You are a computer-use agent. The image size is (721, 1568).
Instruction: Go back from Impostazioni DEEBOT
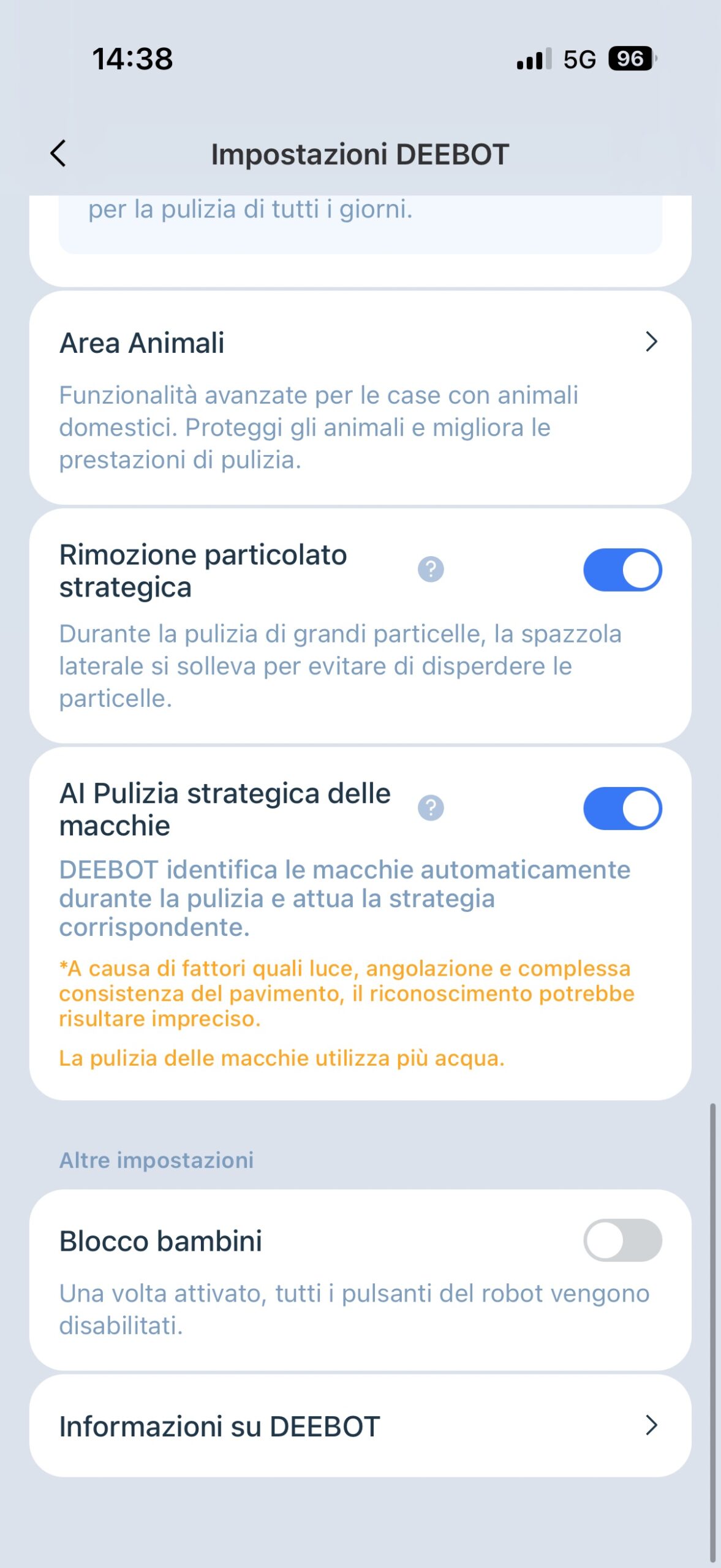pyautogui.click(x=58, y=154)
